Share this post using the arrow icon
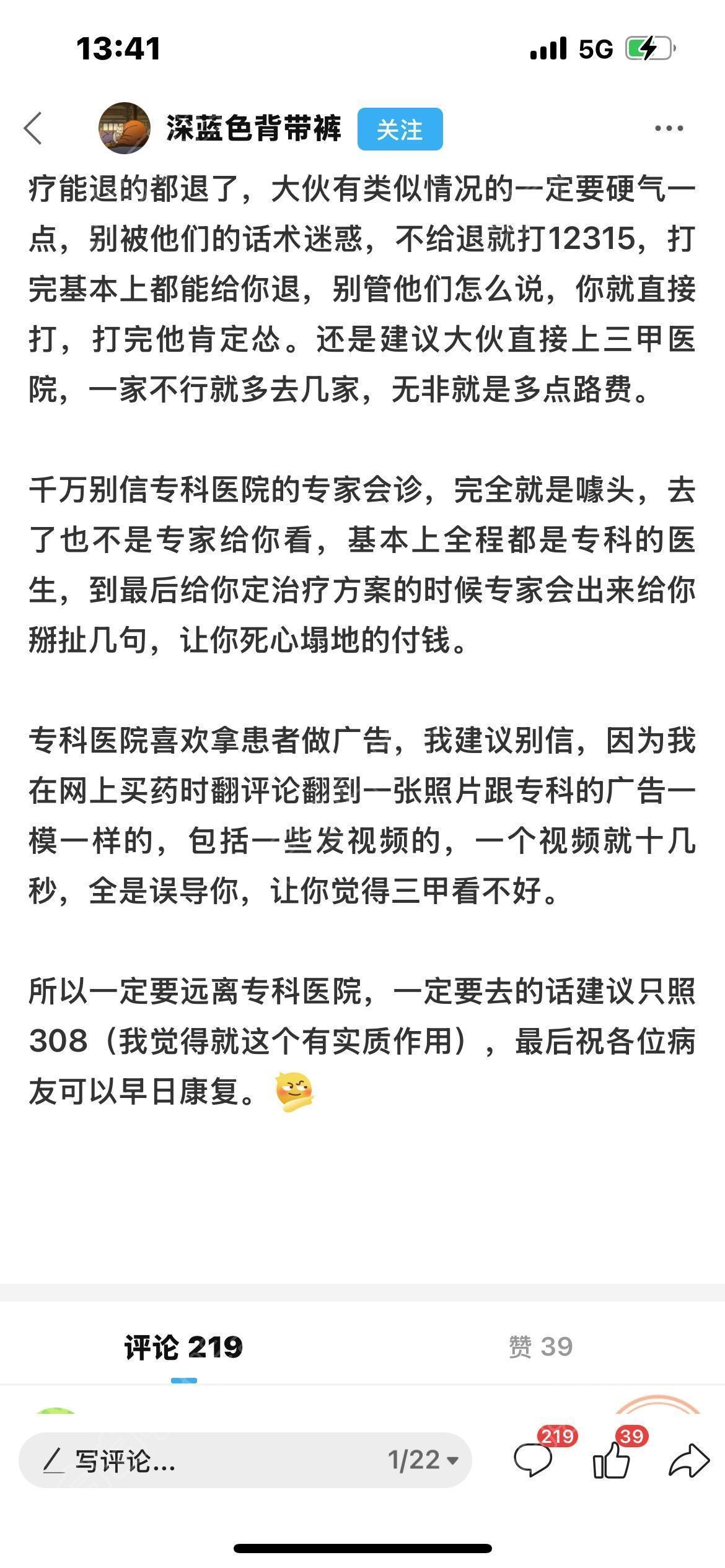This screenshot has height=1568, width=725. [689, 1461]
